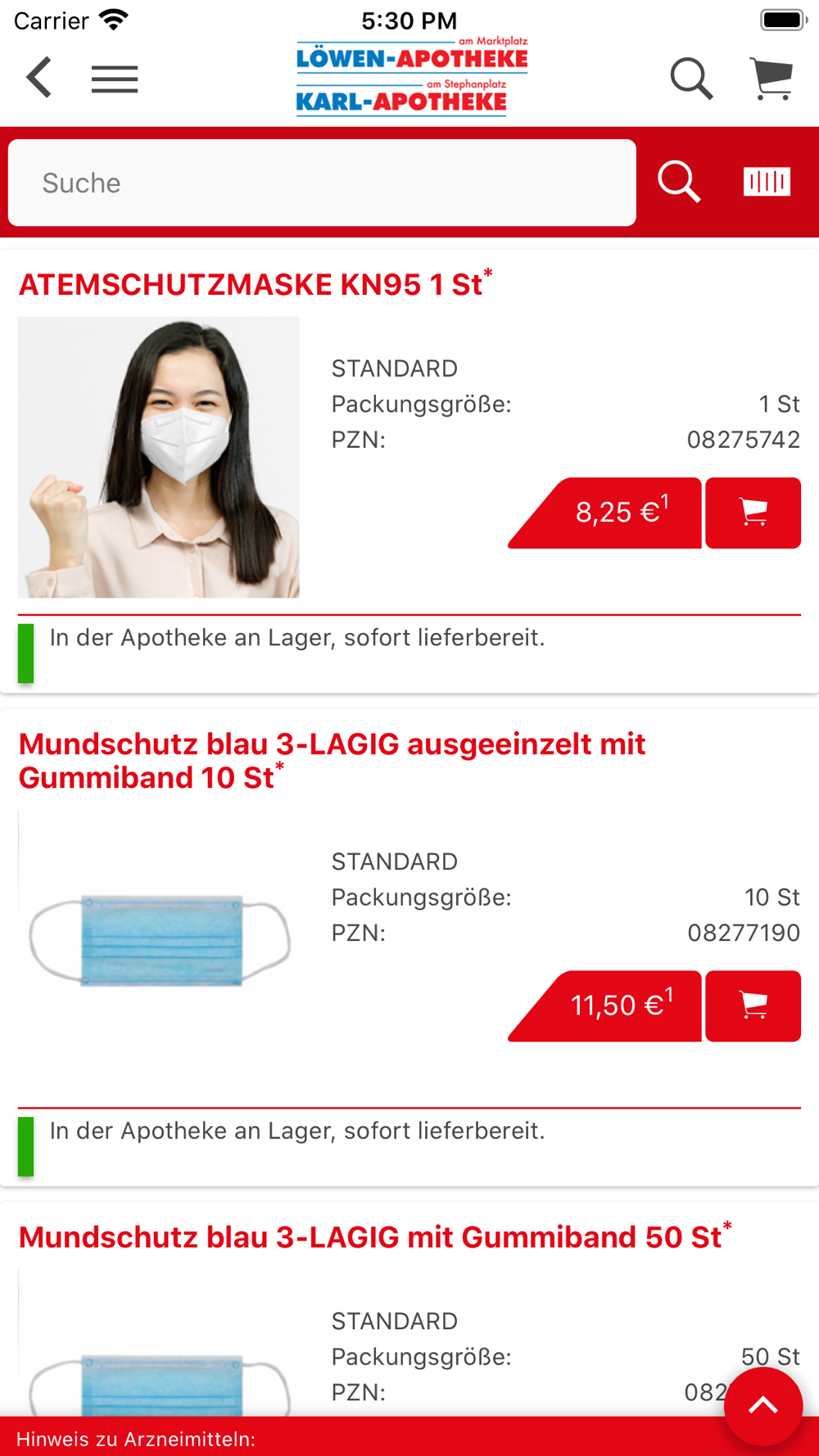Jump back to top with arrow button
Screen dimensions: 819x1456
point(762,1406)
